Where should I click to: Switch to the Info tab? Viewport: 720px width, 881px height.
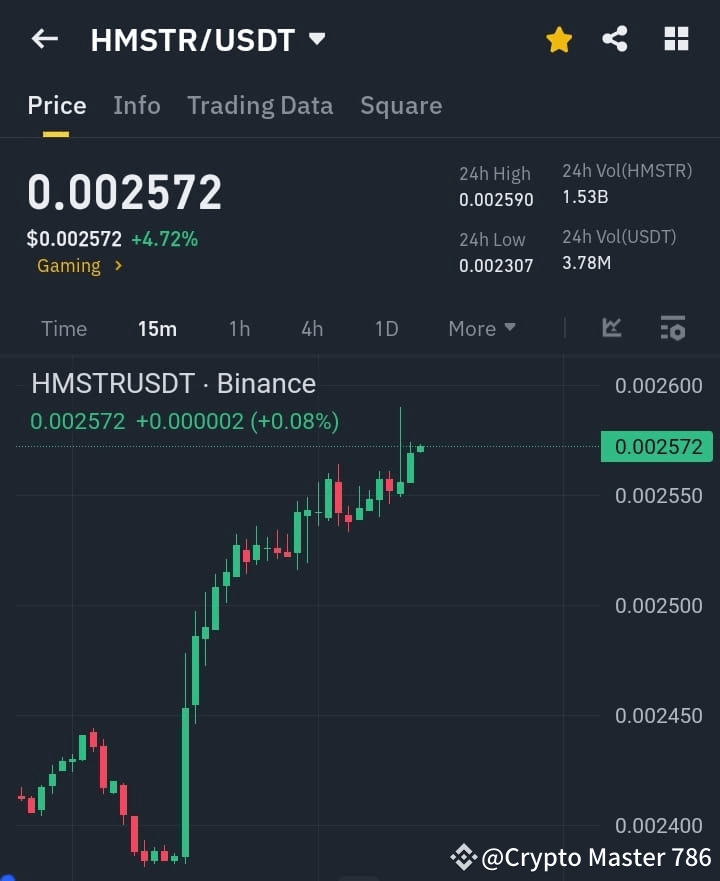(x=137, y=105)
